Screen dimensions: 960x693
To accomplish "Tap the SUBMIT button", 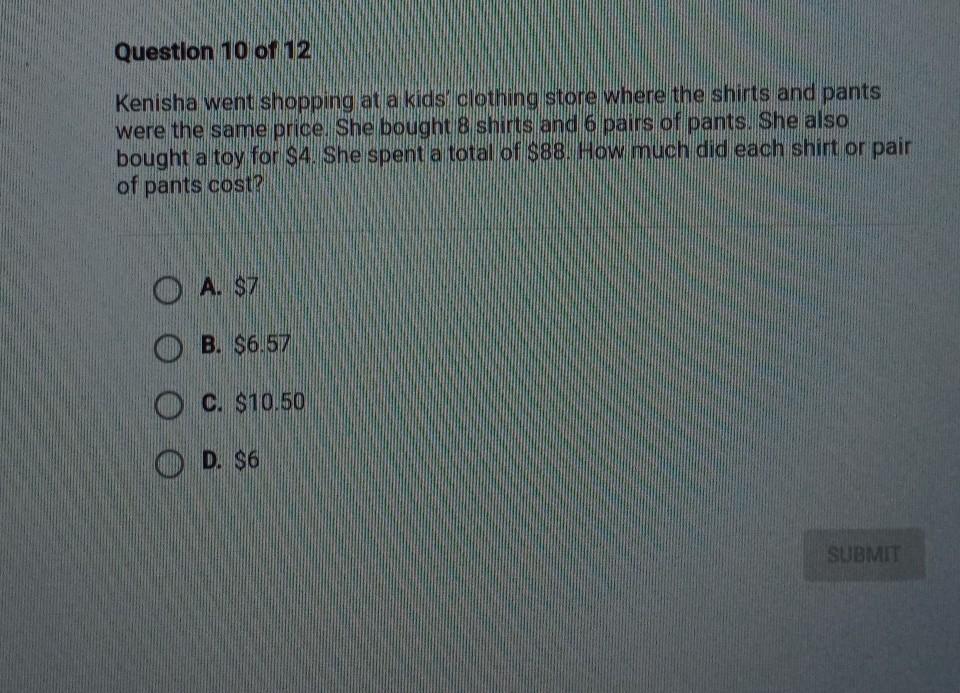I will coord(864,555).
